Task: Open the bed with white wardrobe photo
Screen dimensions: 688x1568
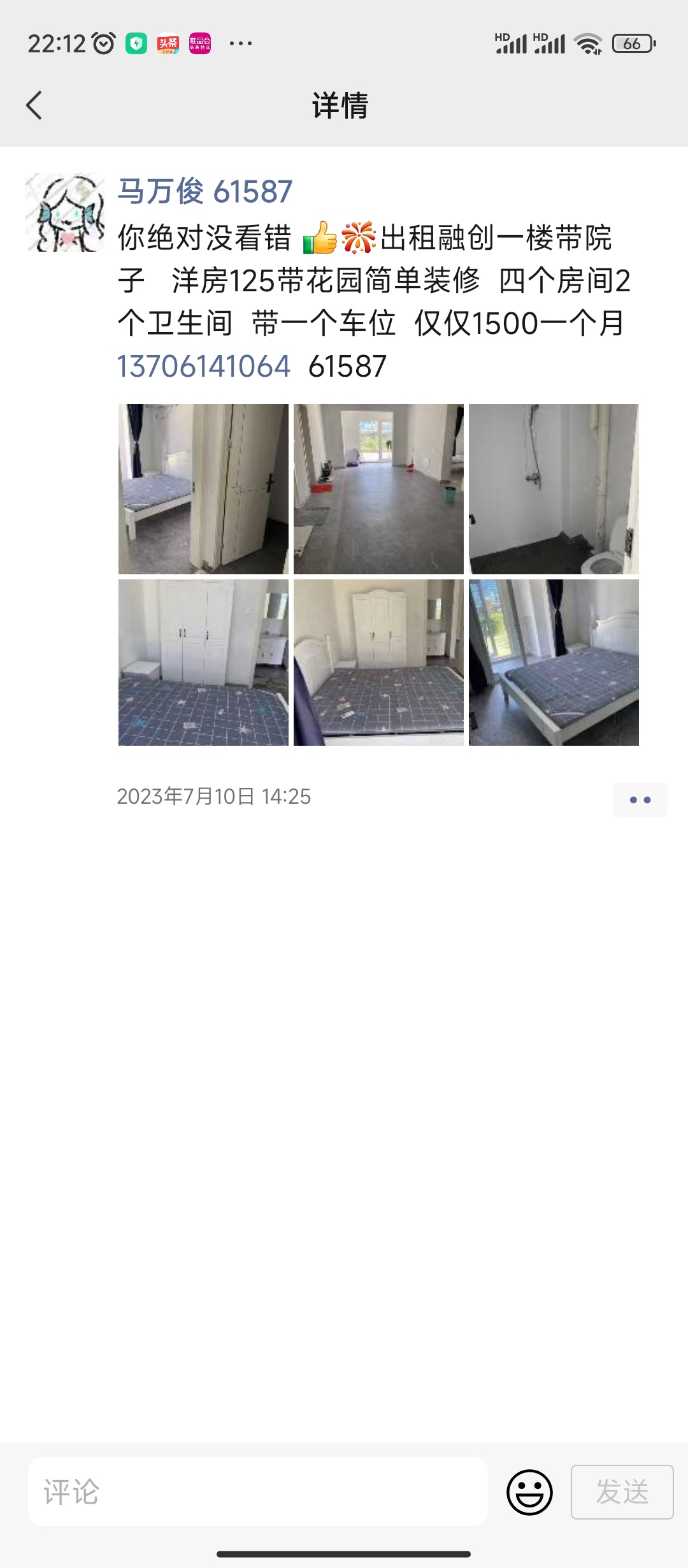Action: pyautogui.click(x=378, y=662)
